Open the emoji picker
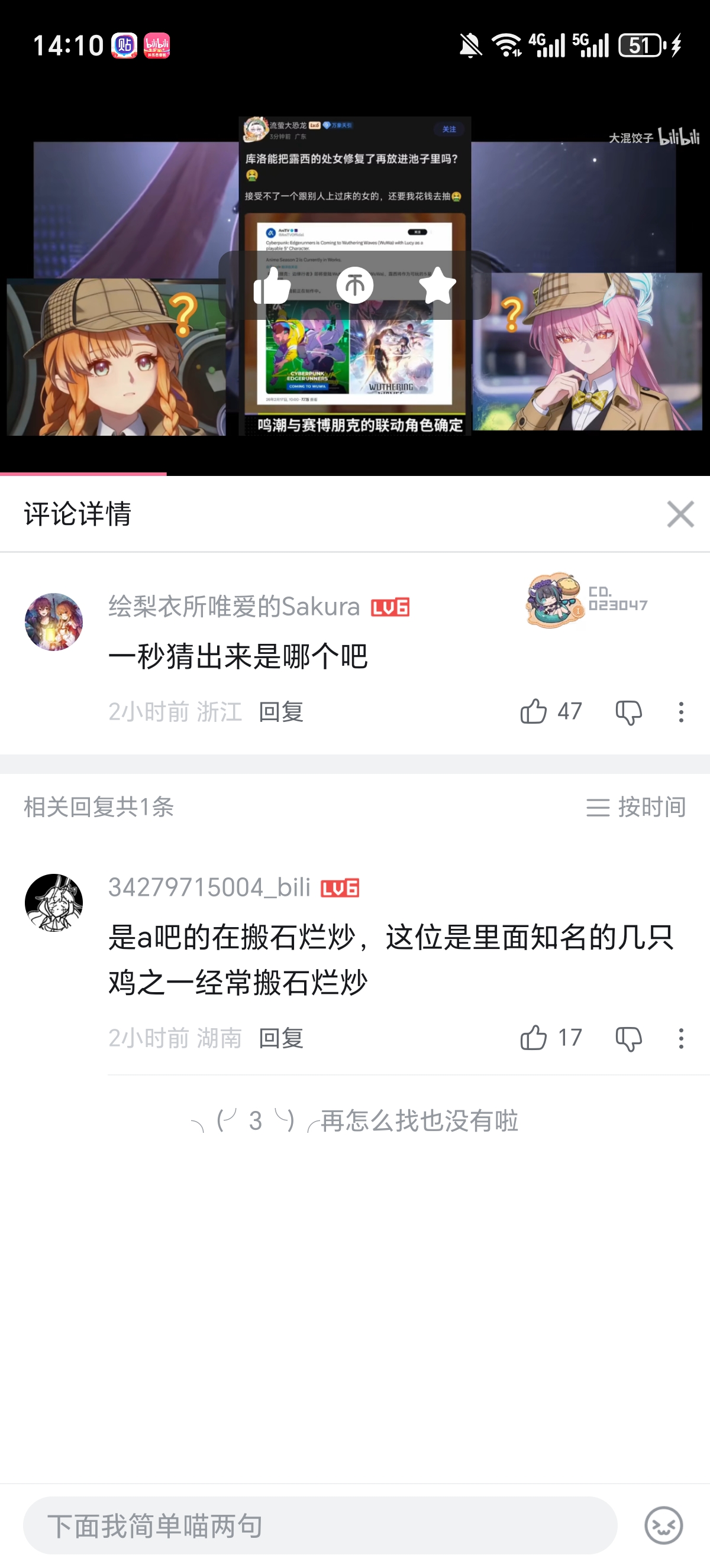 (663, 1525)
